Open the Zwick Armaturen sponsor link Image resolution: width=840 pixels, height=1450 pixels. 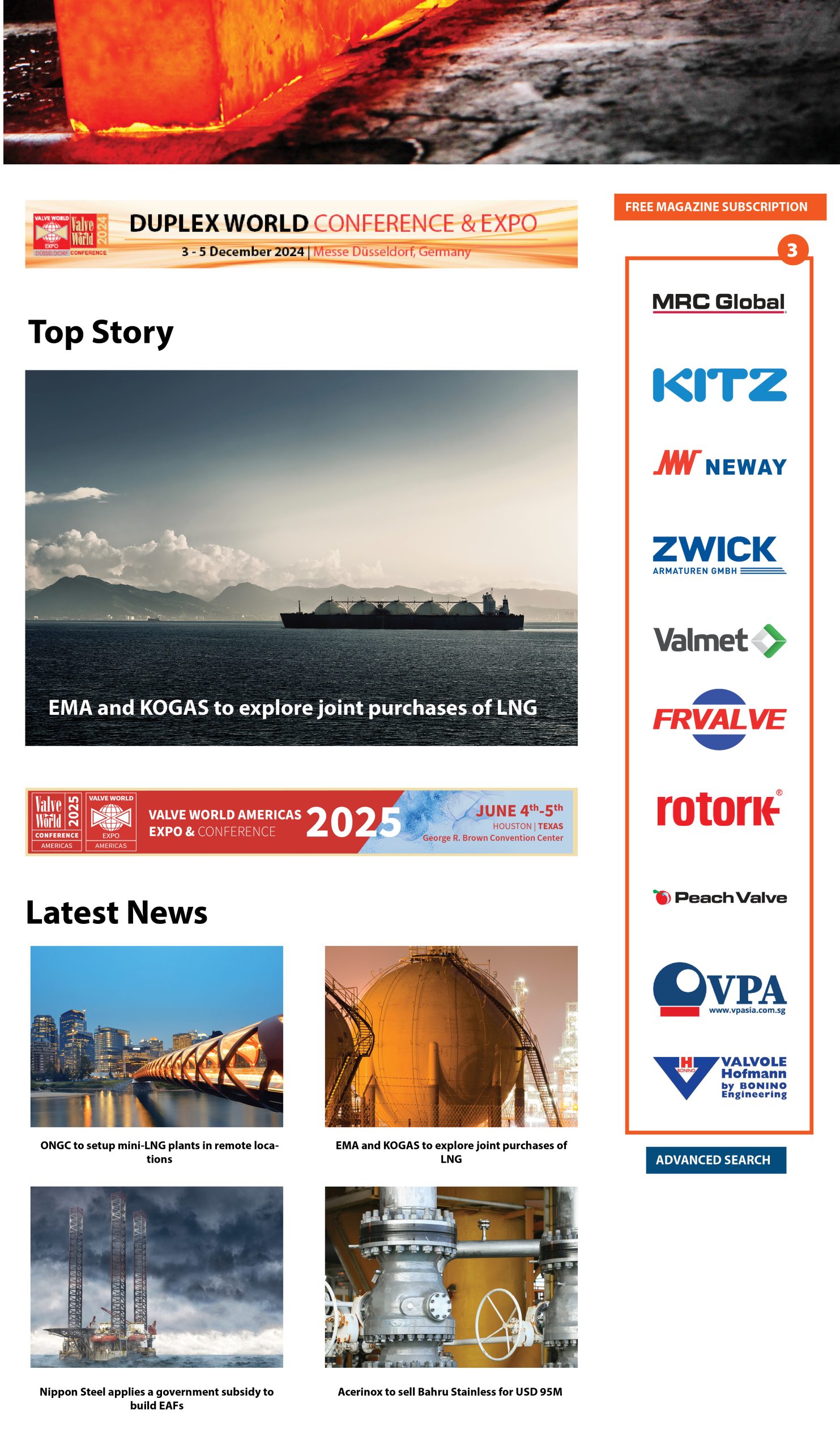[719, 555]
